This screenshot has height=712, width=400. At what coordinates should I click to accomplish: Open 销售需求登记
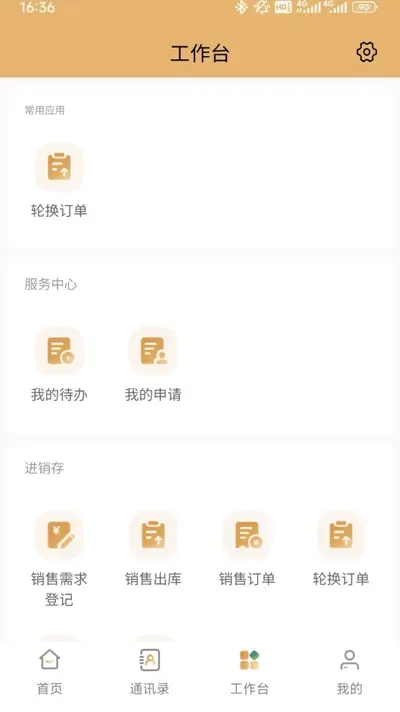pyautogui.click(x=59, y=559)
